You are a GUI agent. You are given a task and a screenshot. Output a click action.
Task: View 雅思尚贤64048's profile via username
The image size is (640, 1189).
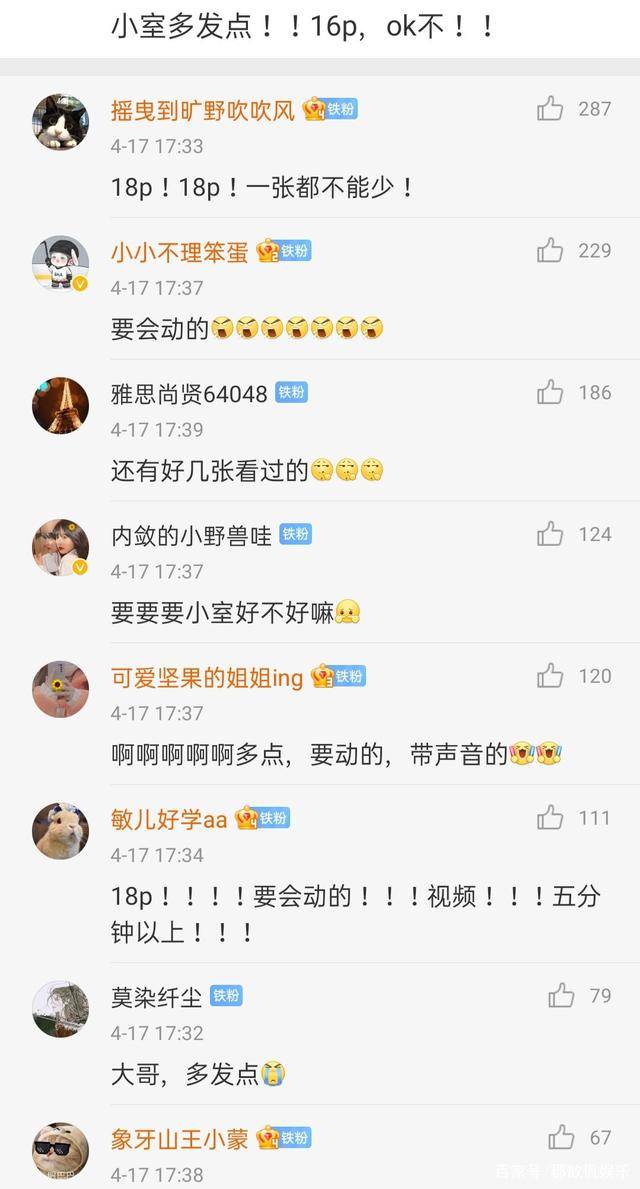[x=189, y=393]
